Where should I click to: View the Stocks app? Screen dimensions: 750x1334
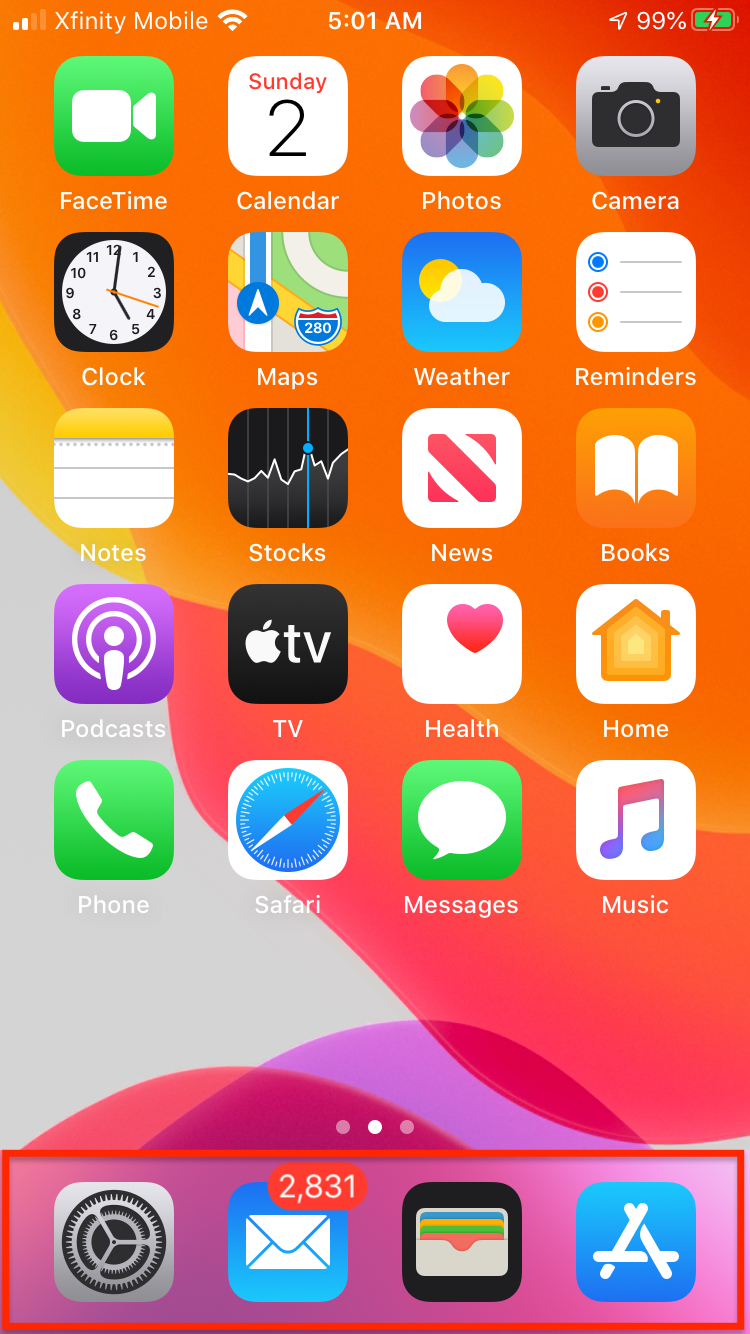(287, 467)
